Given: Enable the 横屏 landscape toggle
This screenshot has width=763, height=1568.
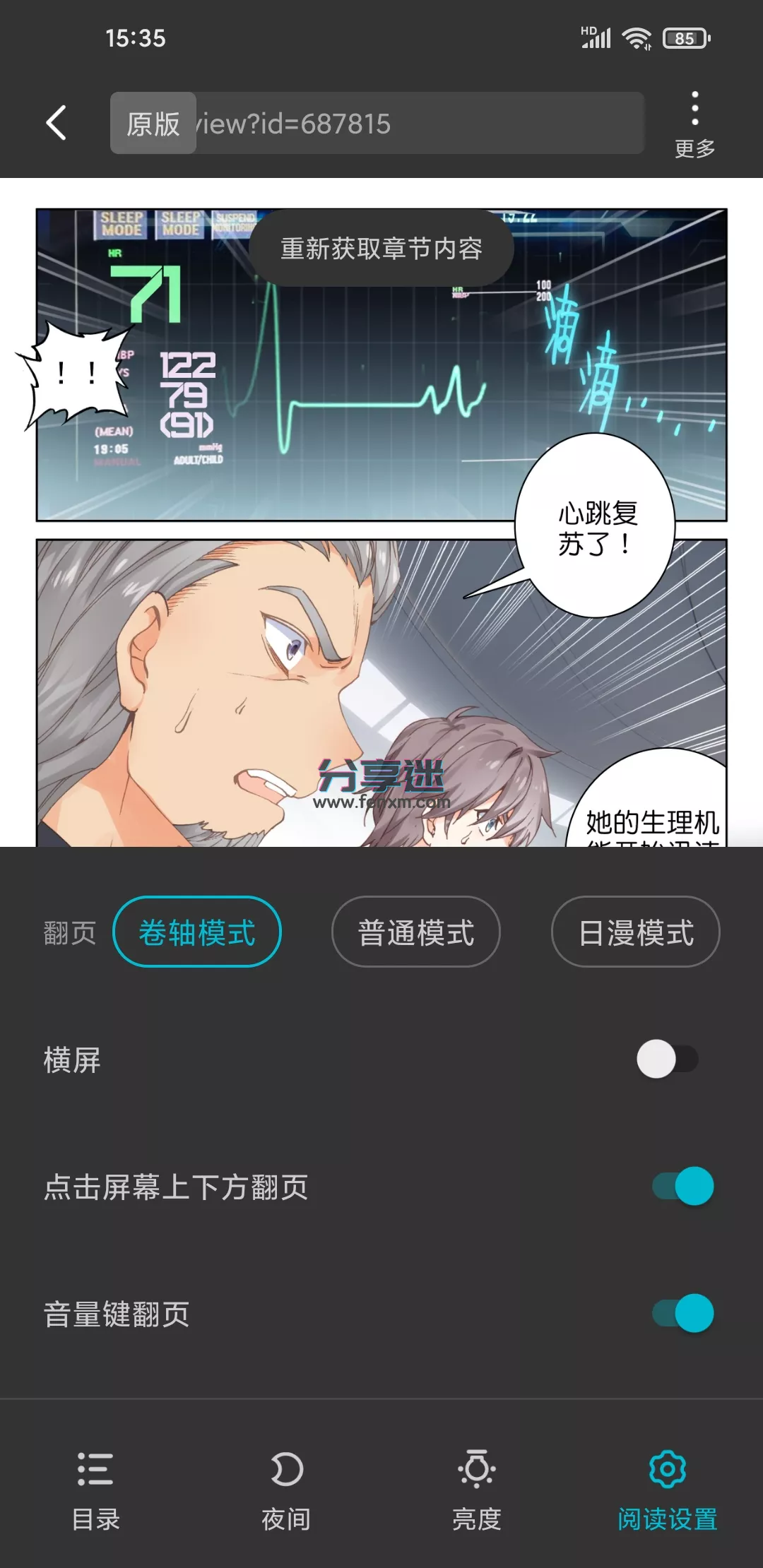Looking at the screenshot, I should (667, 1059).
